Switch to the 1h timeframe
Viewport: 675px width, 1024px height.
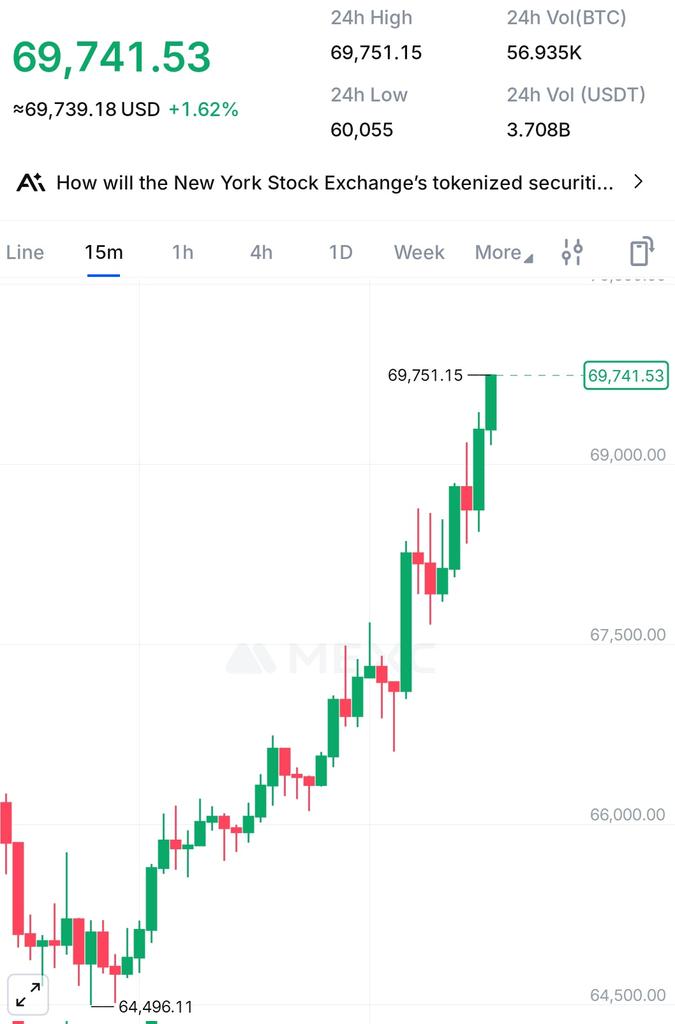coord(182,252)
